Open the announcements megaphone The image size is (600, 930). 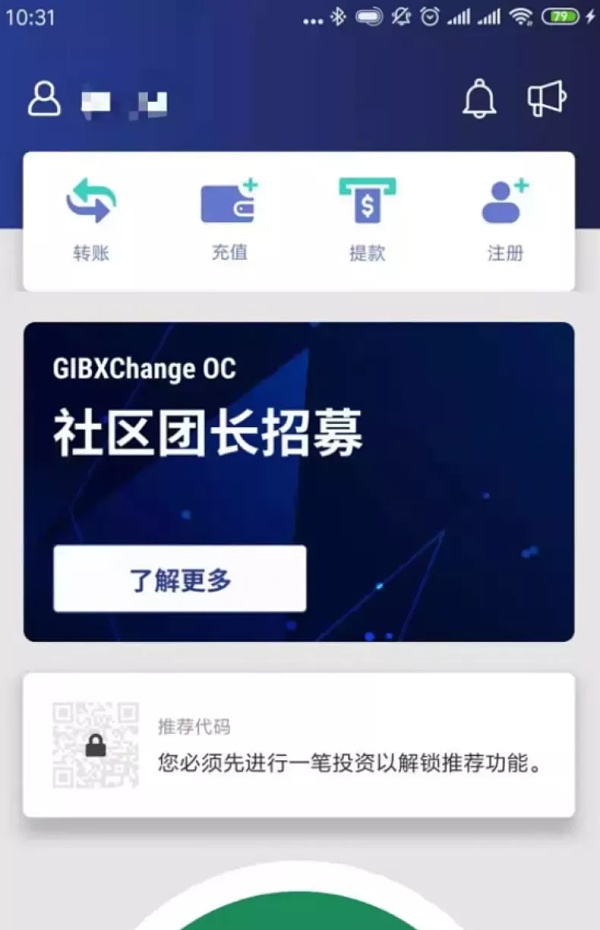click(547, 99)
